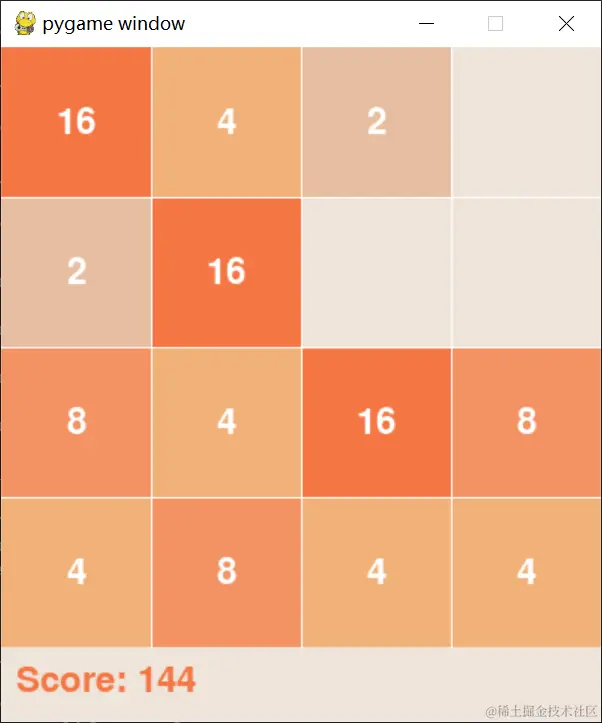Open the pygame window system menu icon

[25, 24]
